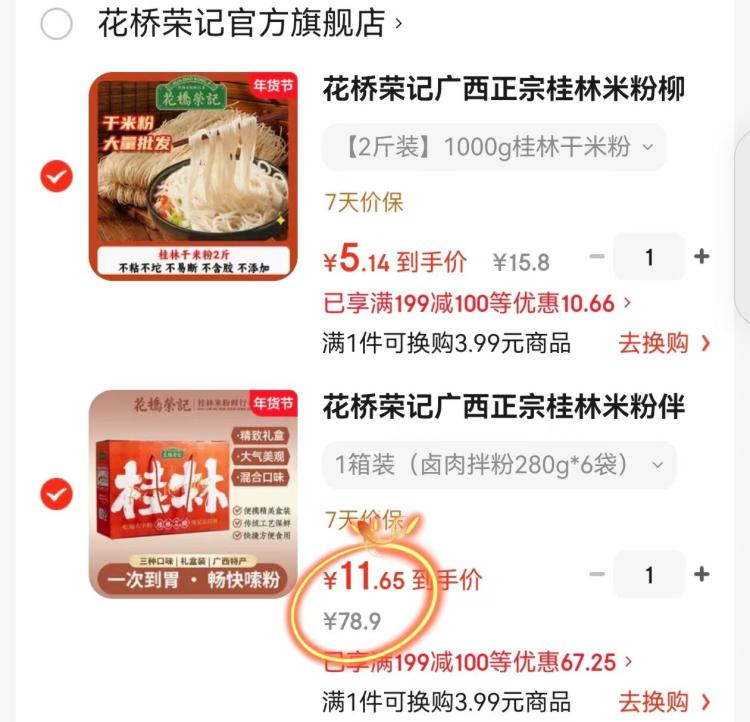Open 花桥荣记广西正宗桂林米粉柳 product title
The height and width of the screenshot is (722, 750).
503,89
